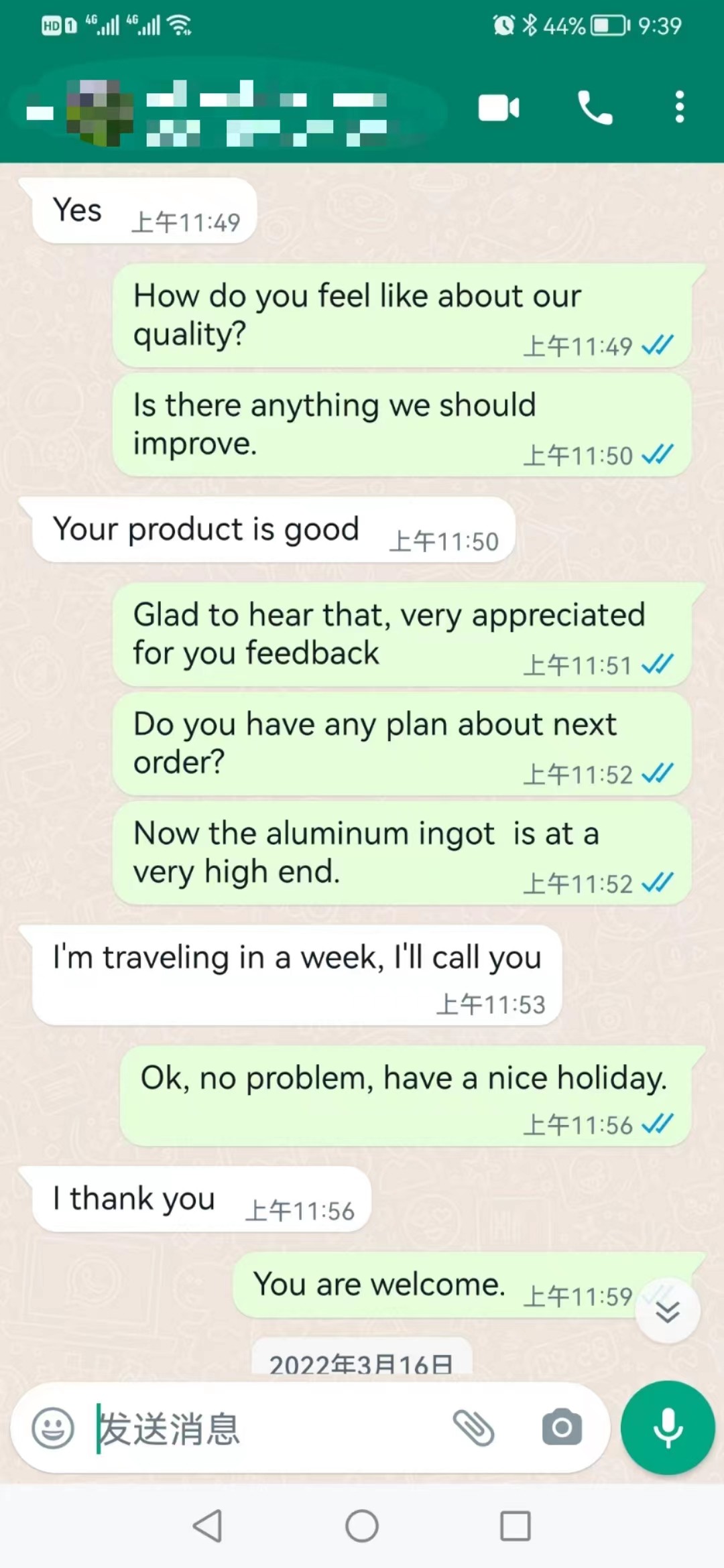Screen dimensions: 724x1568
Task: Jump to latest messages with down arrow
Action: click(x=668, y=1311)
